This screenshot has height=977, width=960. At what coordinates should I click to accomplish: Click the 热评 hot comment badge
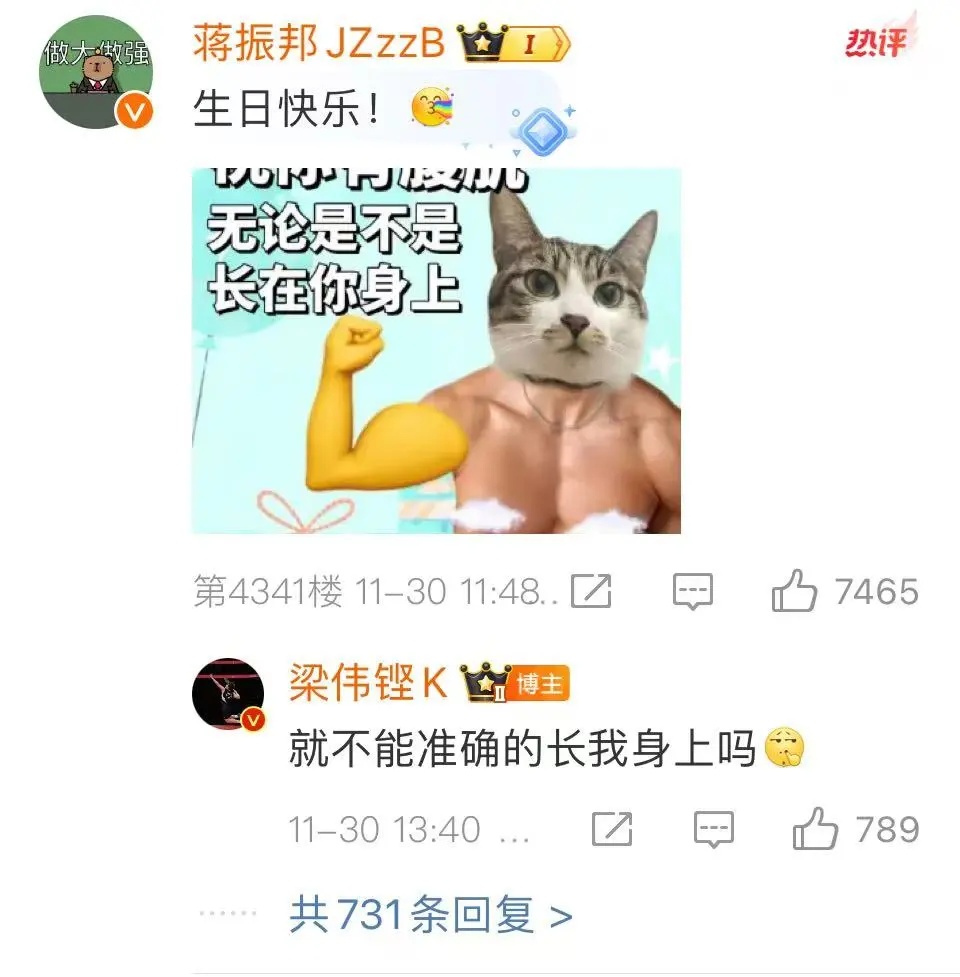point(878,43)
